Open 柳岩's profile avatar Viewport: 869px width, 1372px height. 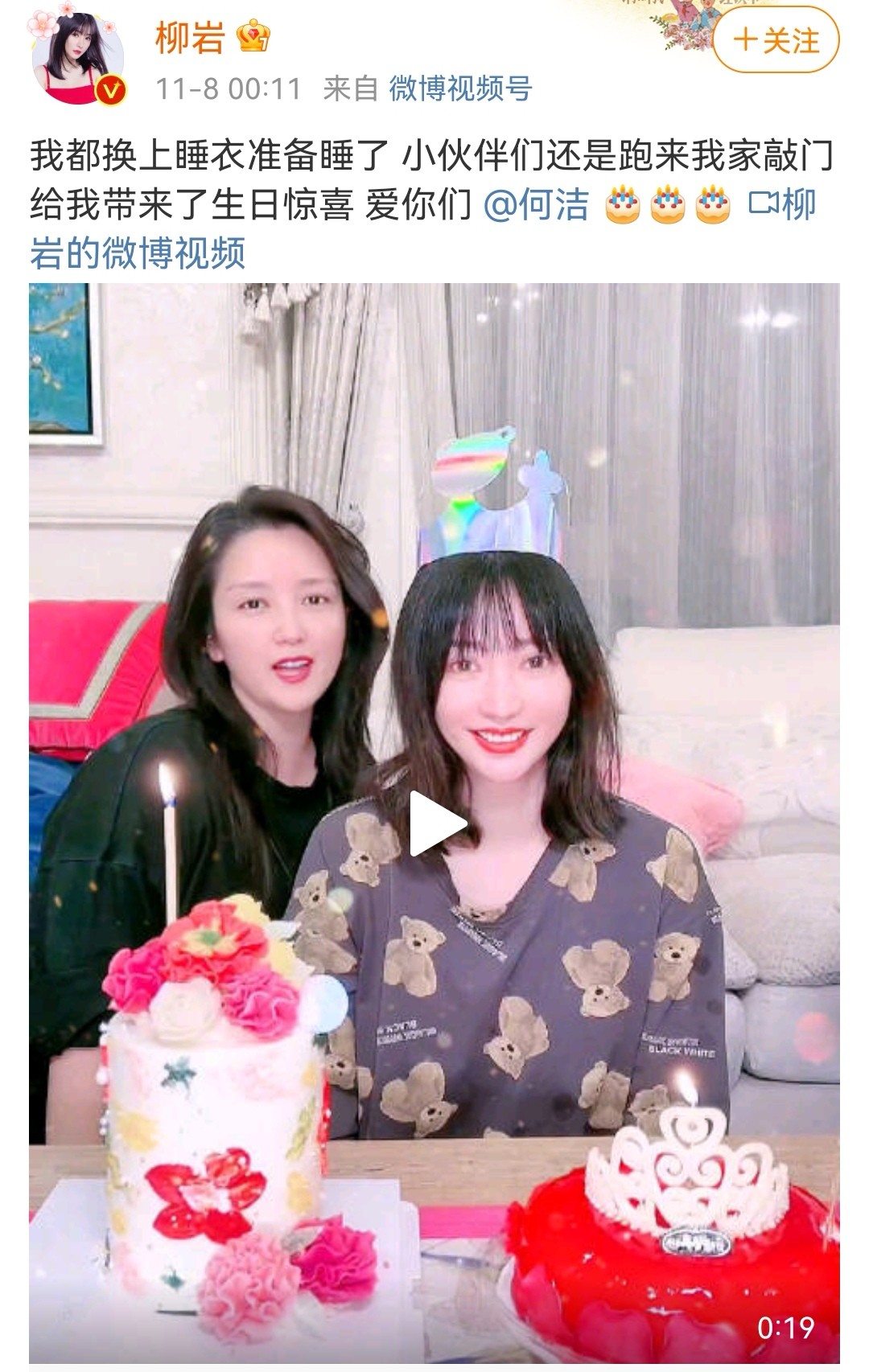78,60
